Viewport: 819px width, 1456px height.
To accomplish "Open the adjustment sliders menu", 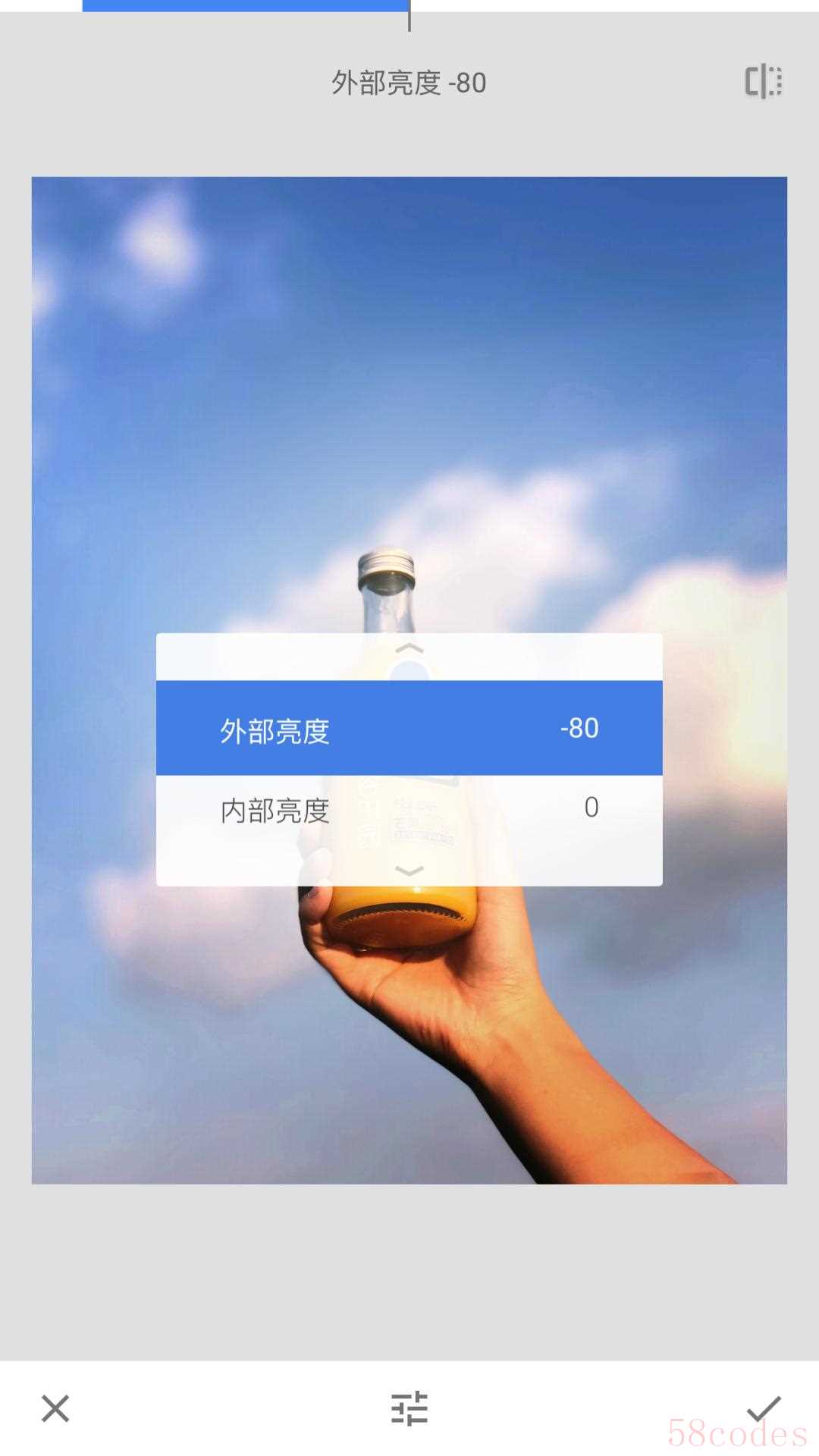I will [409, 1408].
